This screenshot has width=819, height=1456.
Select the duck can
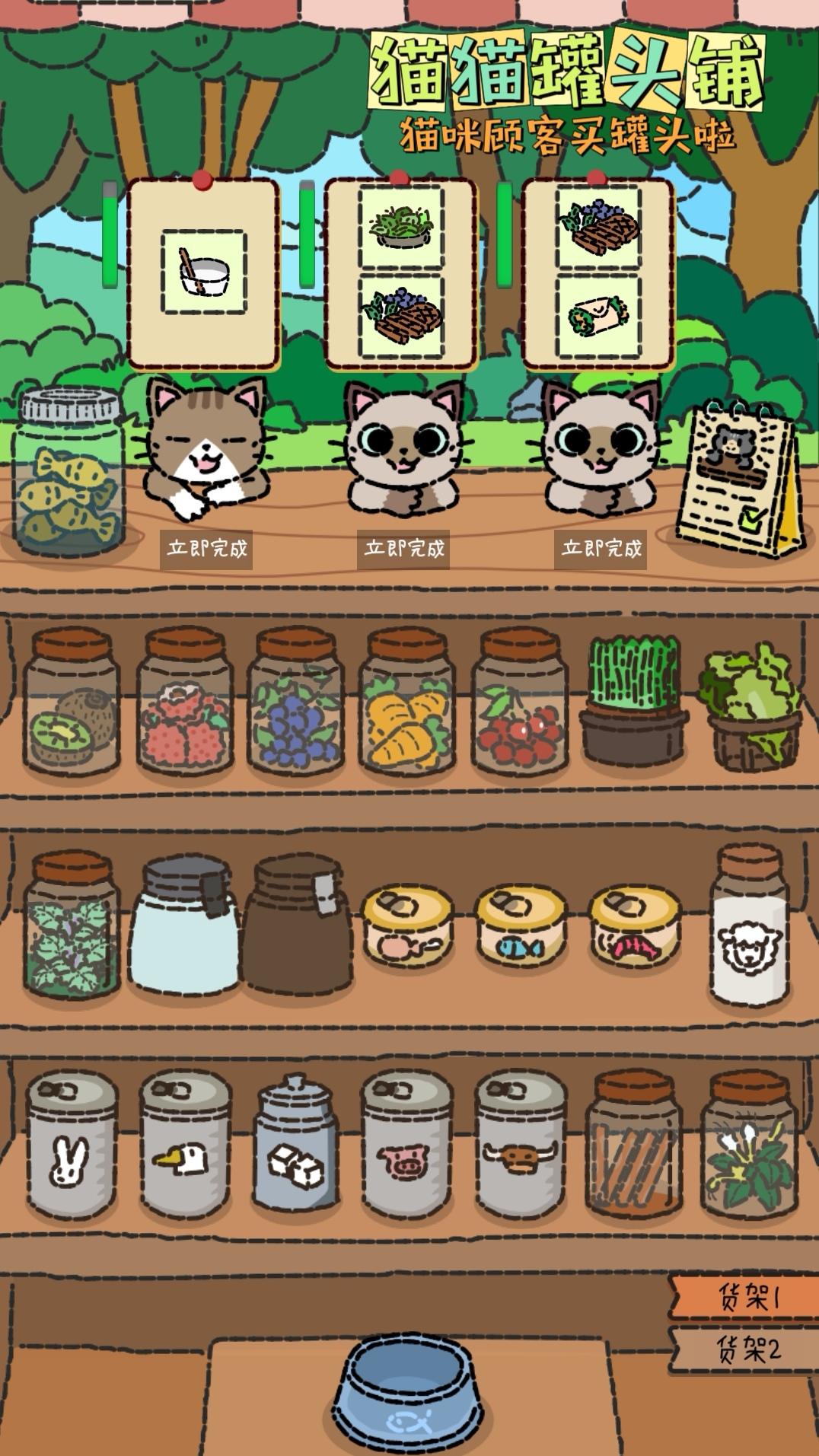tap(185, 1145)
